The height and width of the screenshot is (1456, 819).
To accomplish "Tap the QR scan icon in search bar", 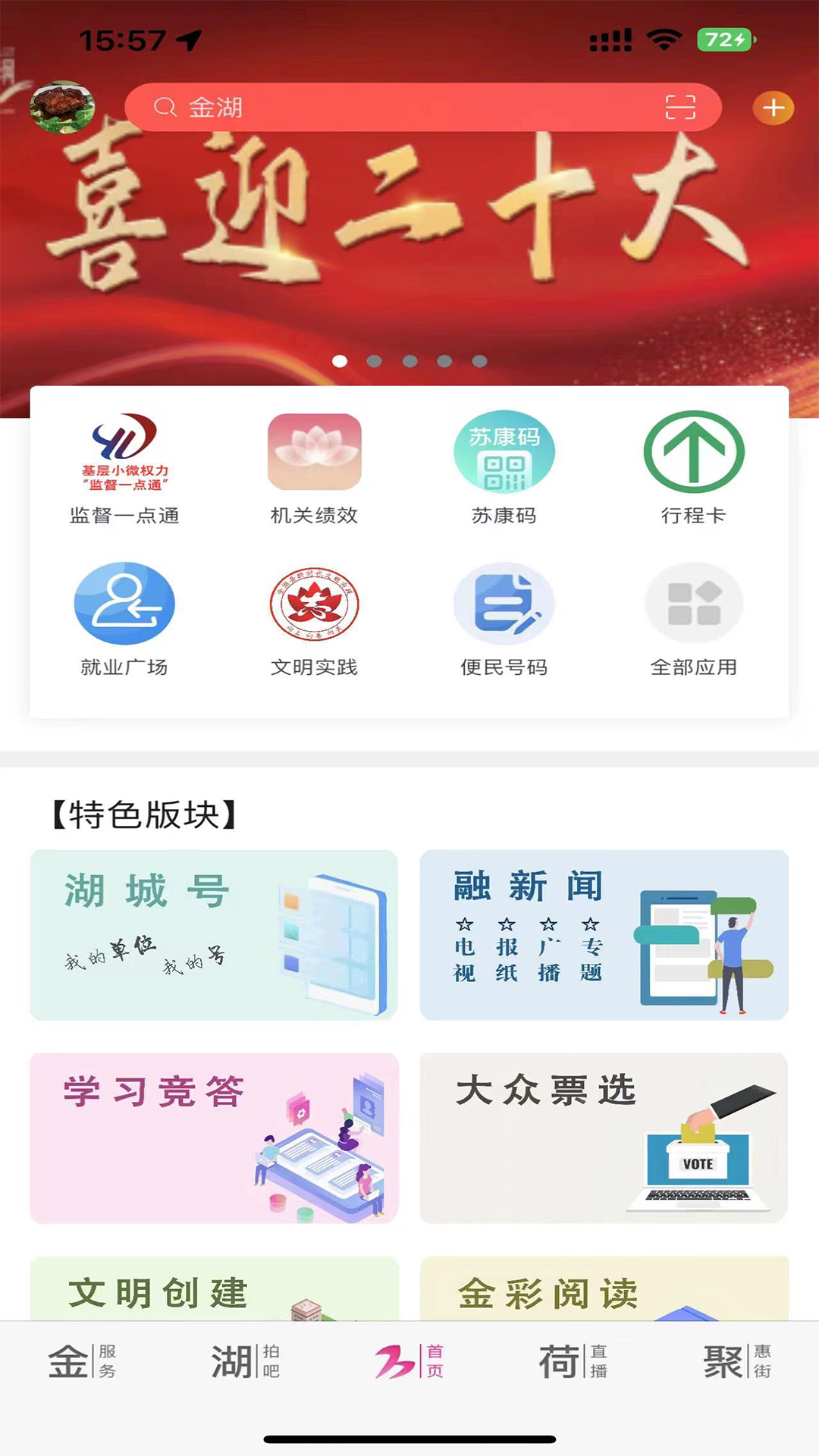I will pos(681,108).
